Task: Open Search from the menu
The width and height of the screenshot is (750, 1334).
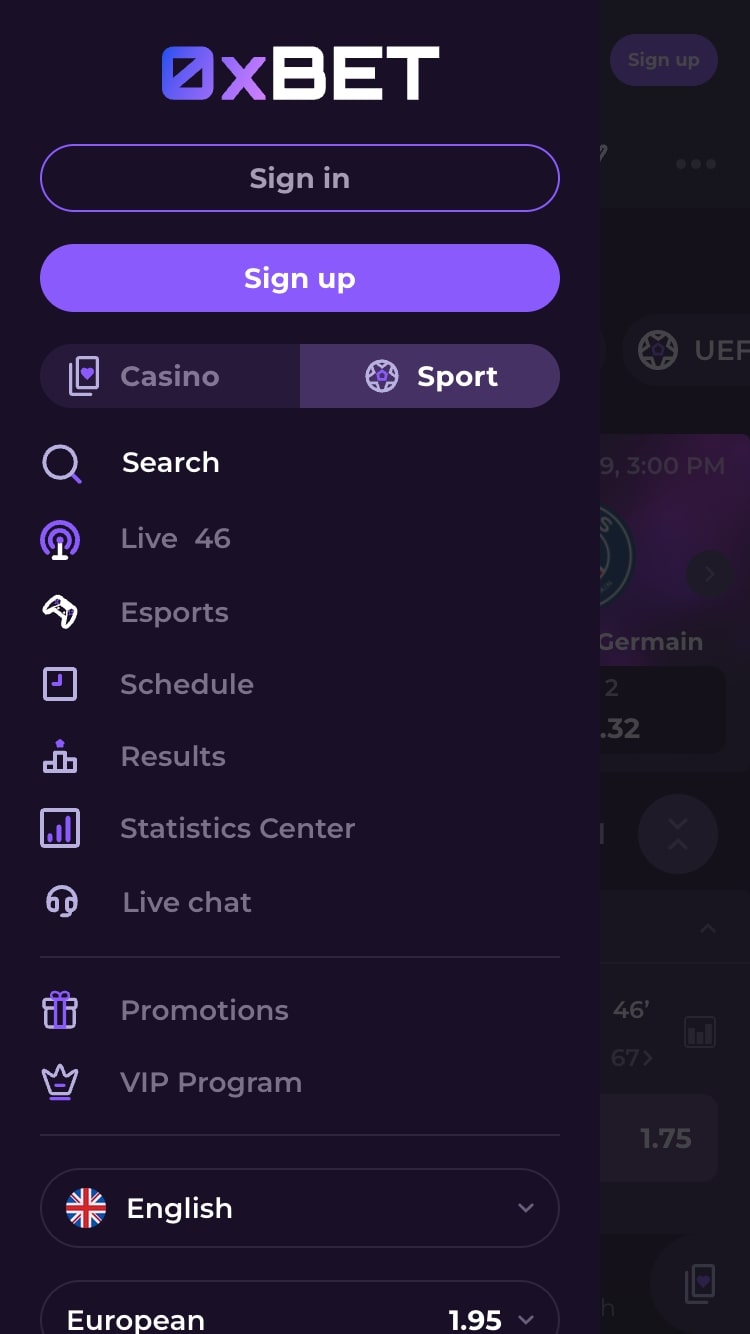Action: pos(299,463)
